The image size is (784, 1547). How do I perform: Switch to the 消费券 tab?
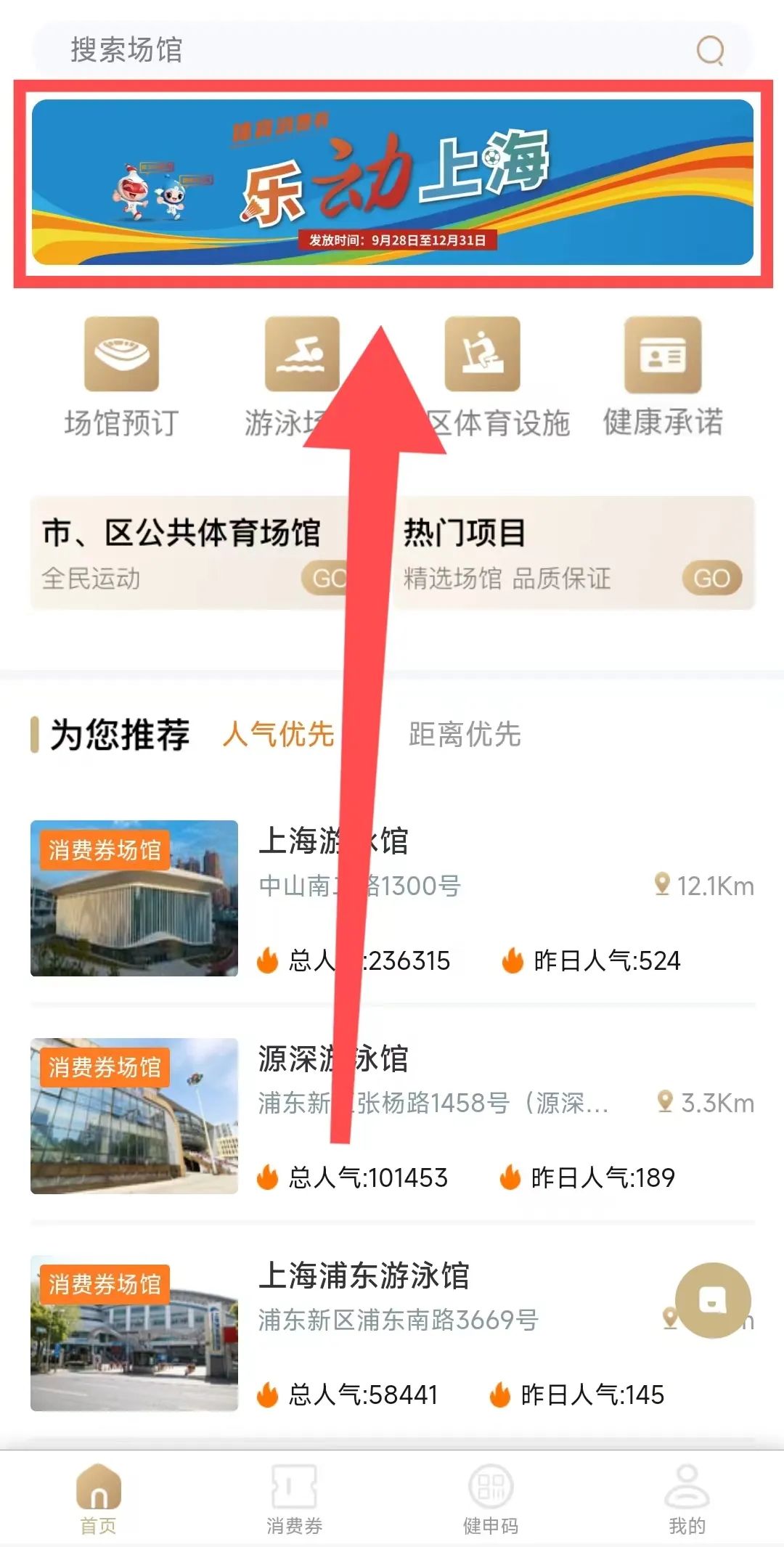tap(294, 1499)
